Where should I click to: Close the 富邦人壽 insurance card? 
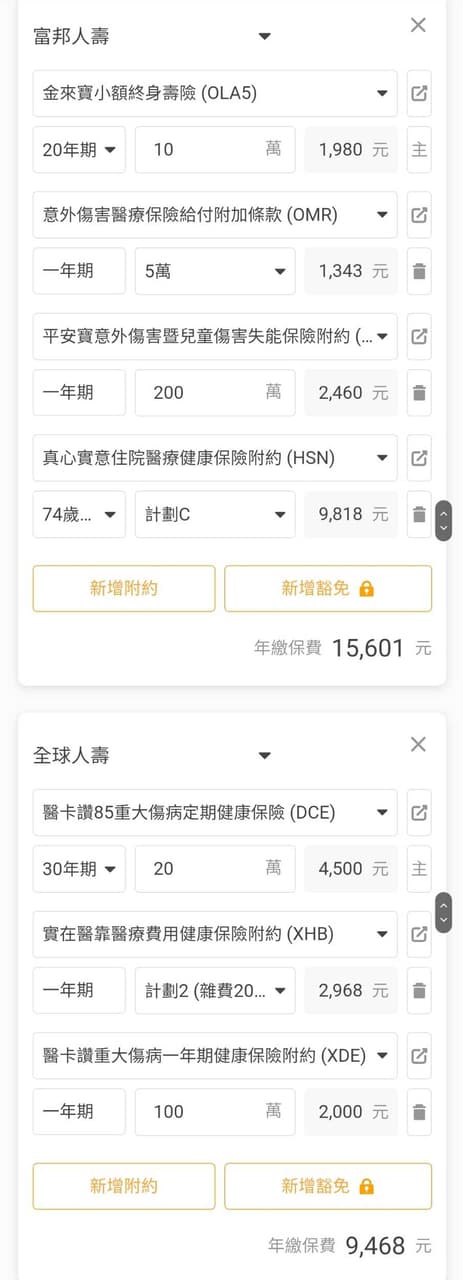click(418, 25)
